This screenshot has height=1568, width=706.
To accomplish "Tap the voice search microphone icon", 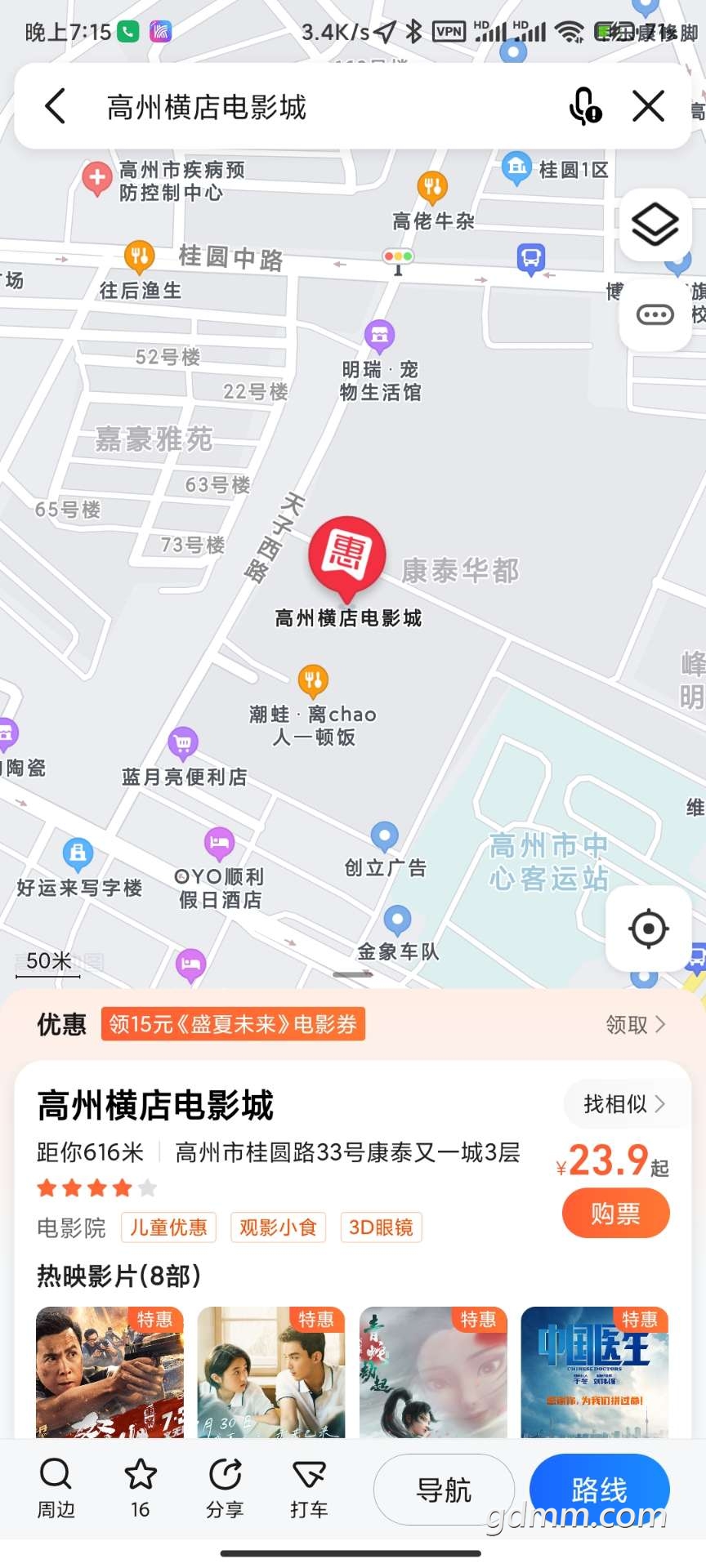I will click(585, 106).
